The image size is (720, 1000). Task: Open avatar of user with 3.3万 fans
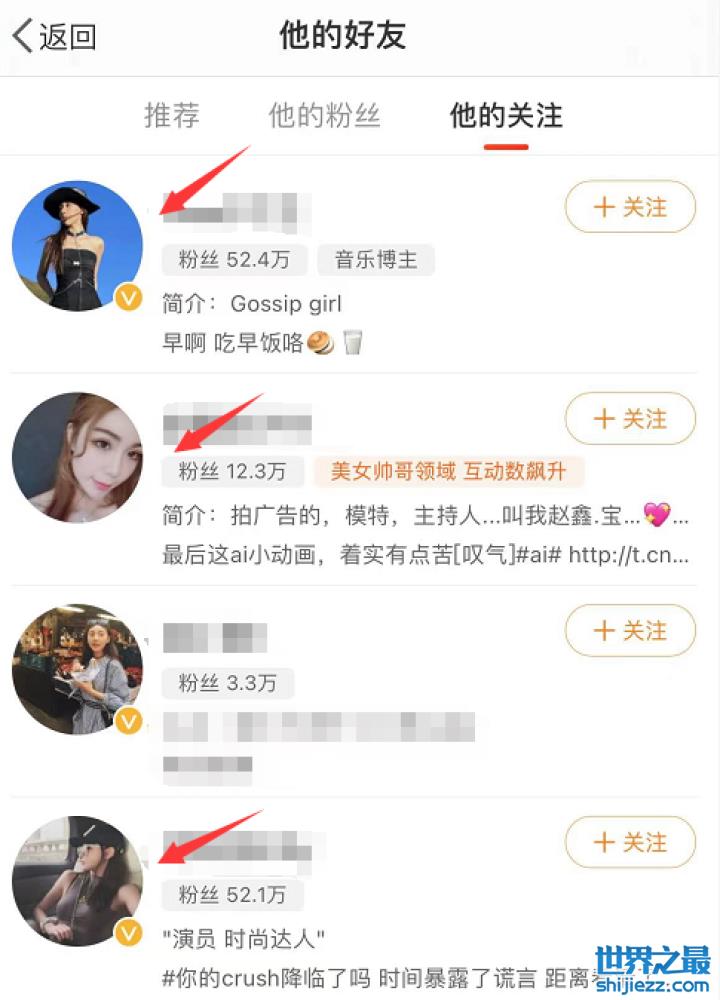pyautogui.click(x=77, y=669)
